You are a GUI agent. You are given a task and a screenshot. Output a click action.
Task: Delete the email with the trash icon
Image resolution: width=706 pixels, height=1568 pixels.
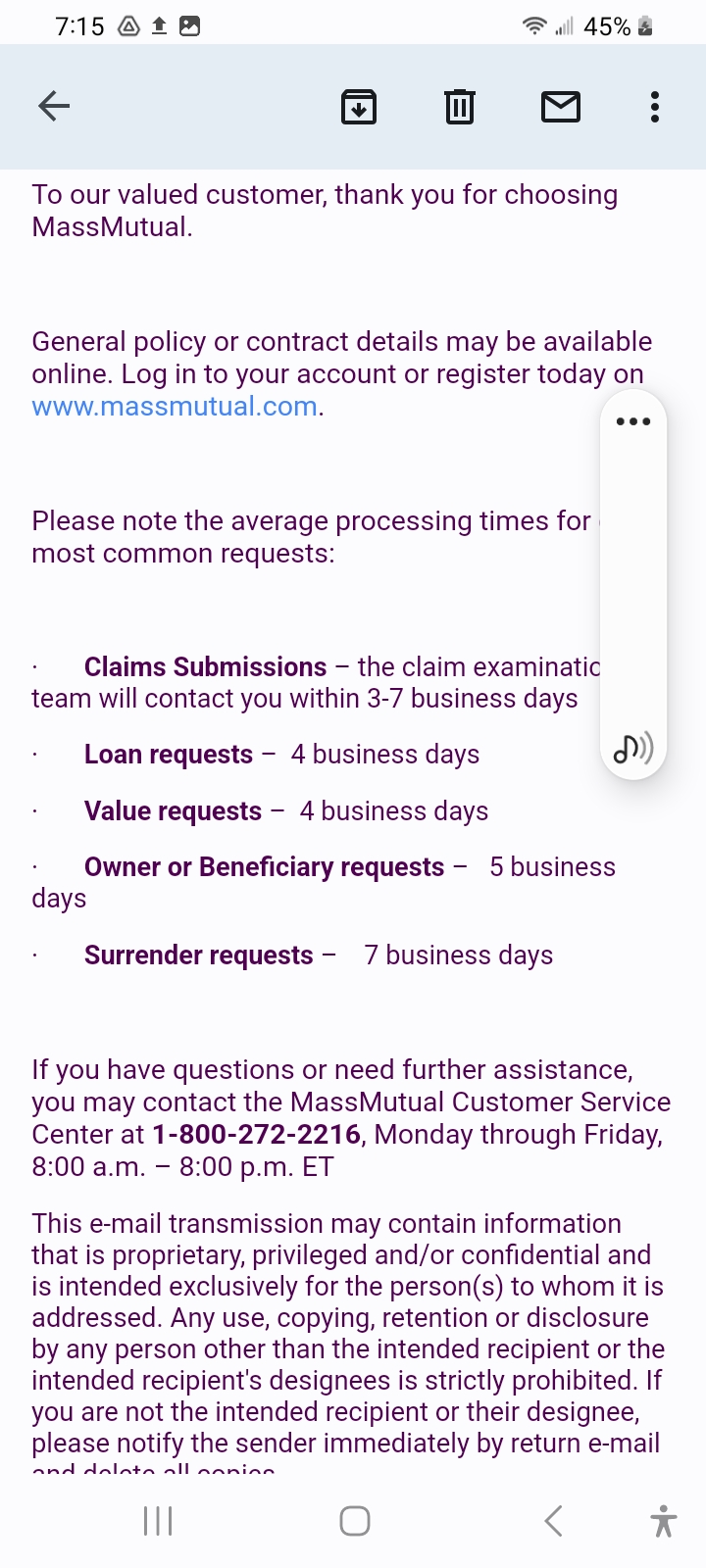coord(458,106)
